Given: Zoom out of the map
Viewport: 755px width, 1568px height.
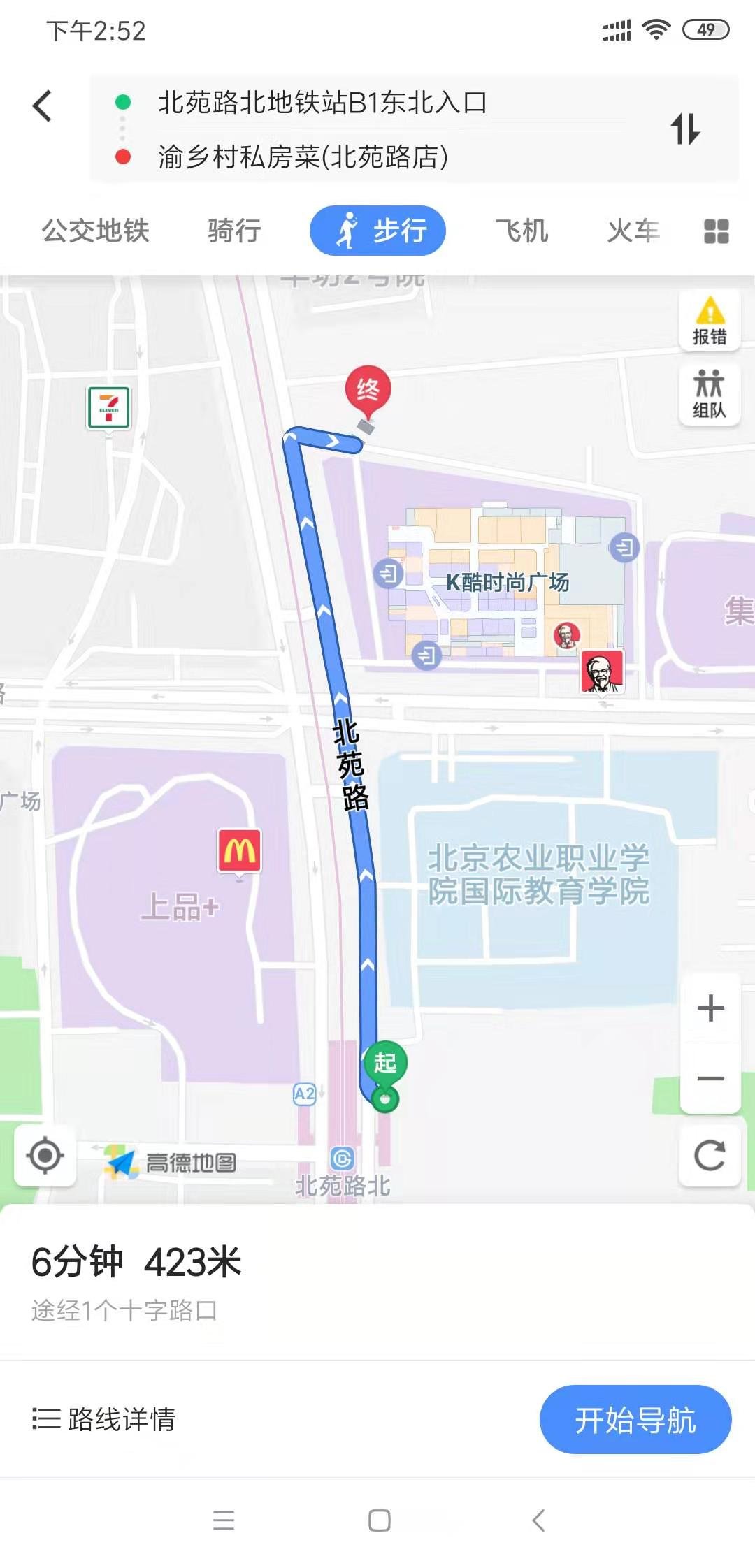Looking at the screenshot, I should pos(710,1078).
